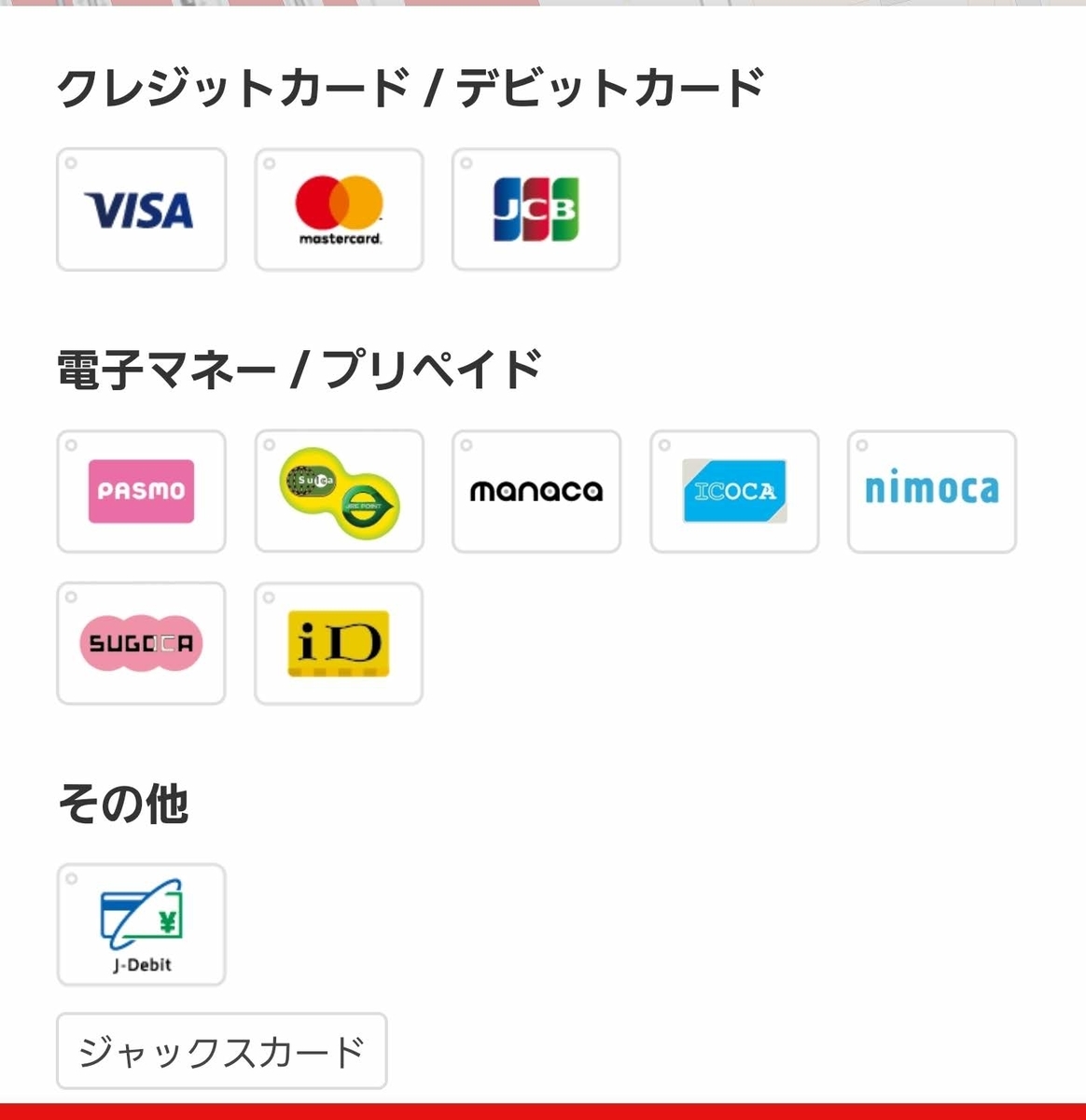Choose the ICOCA tile
Viewport: 1086px width, 1120px height.
[734, 491]
